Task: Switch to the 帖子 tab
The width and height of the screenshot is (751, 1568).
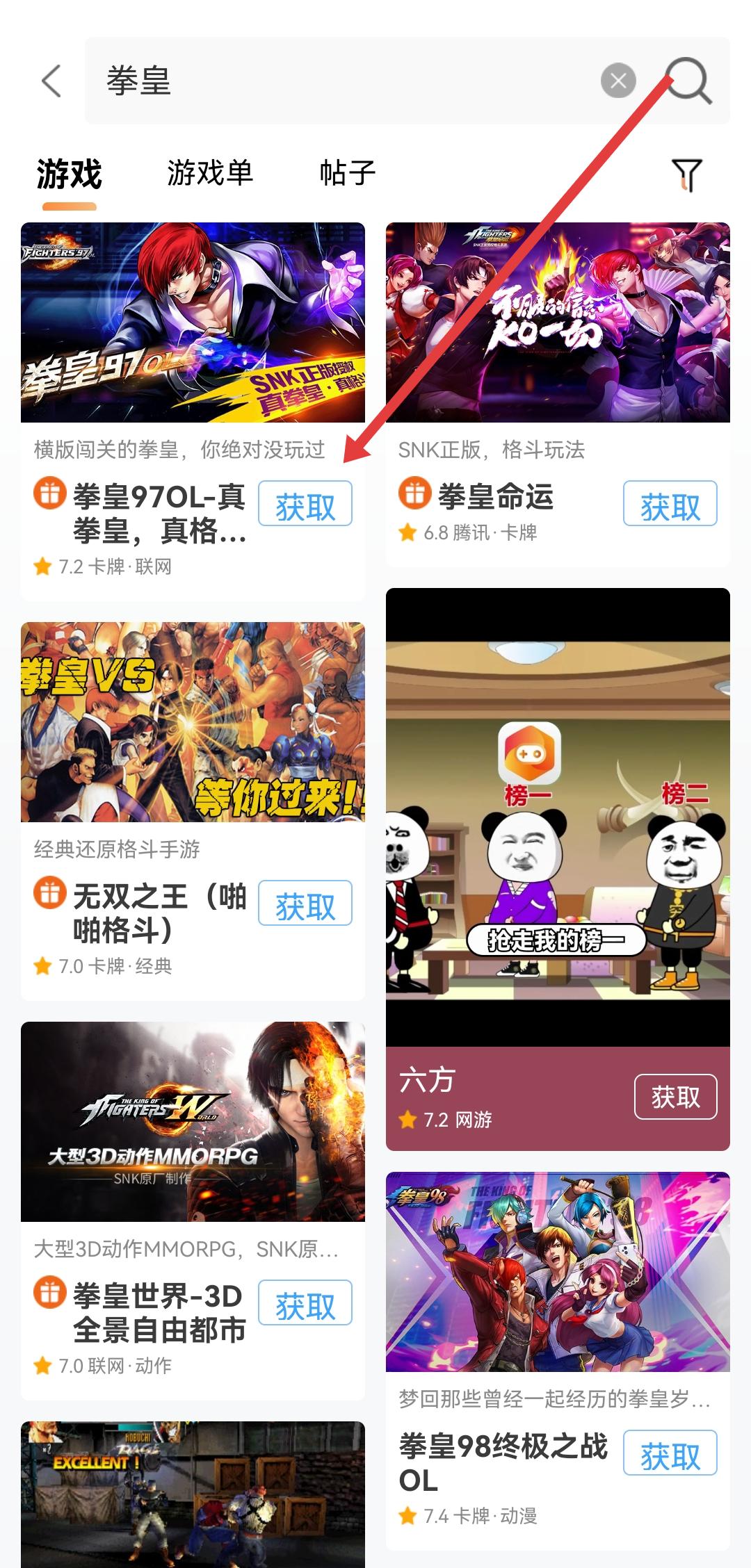Action: tap(347, 173)
